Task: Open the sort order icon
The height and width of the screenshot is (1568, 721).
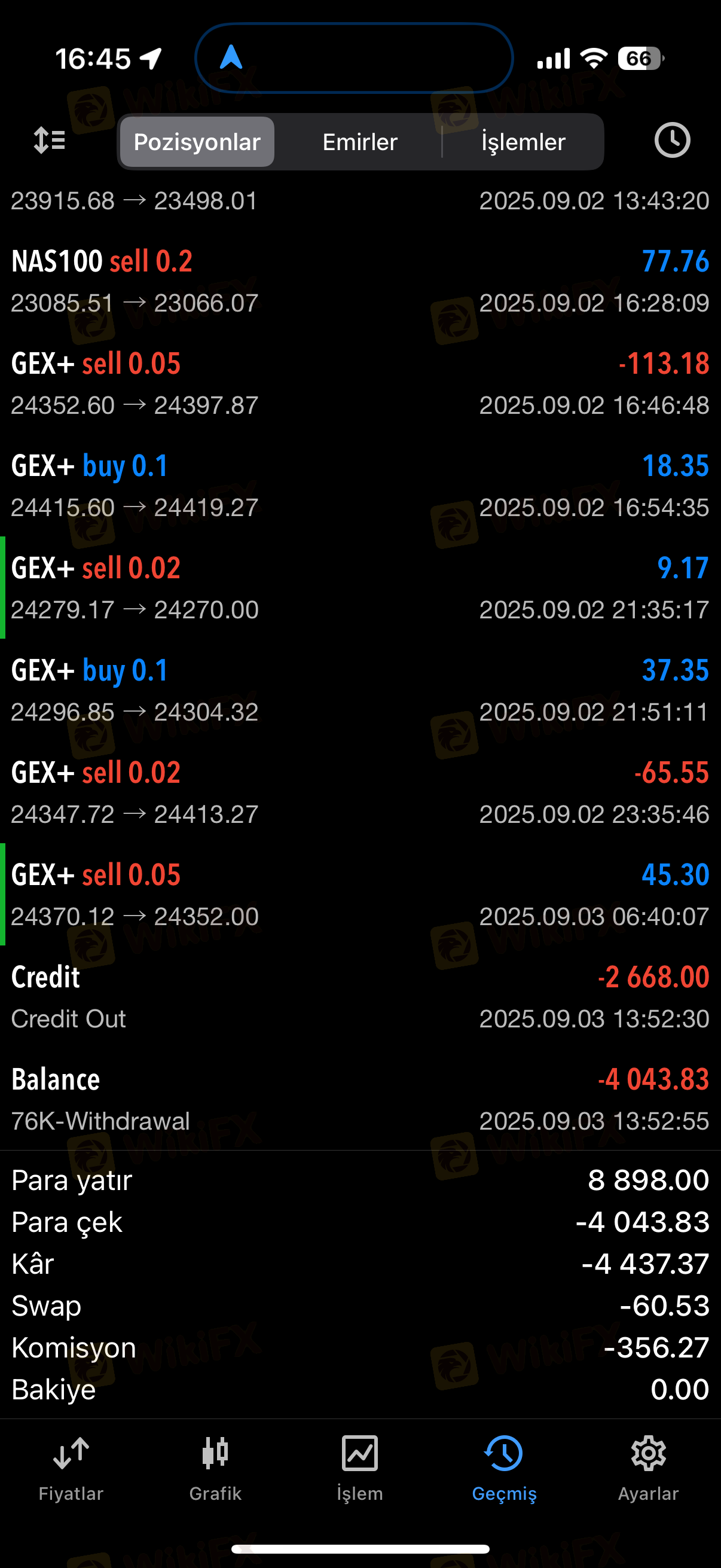Action: [49, 141]
